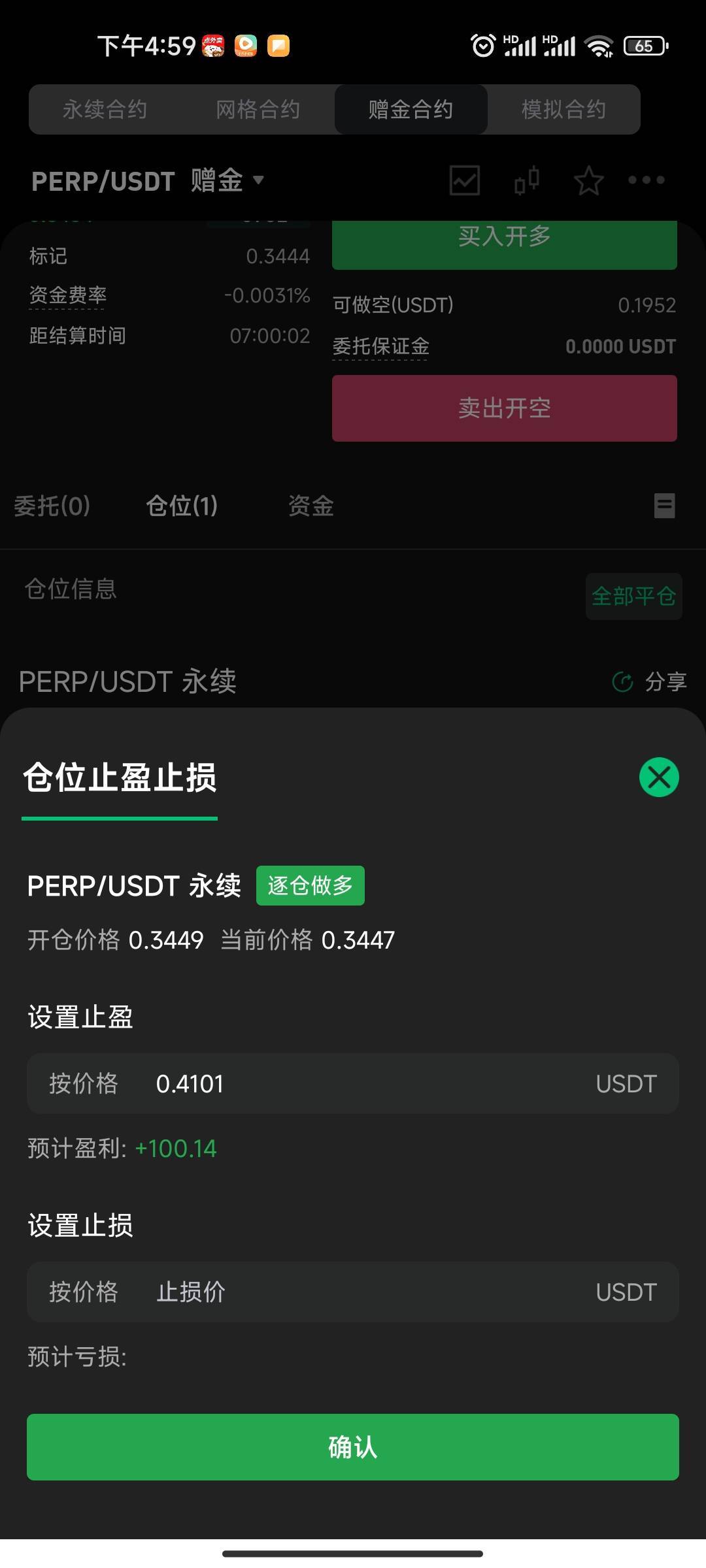Add PERP/USDT to favorites with the star
The image size is (706, 1568).
(x=588, y=180)
